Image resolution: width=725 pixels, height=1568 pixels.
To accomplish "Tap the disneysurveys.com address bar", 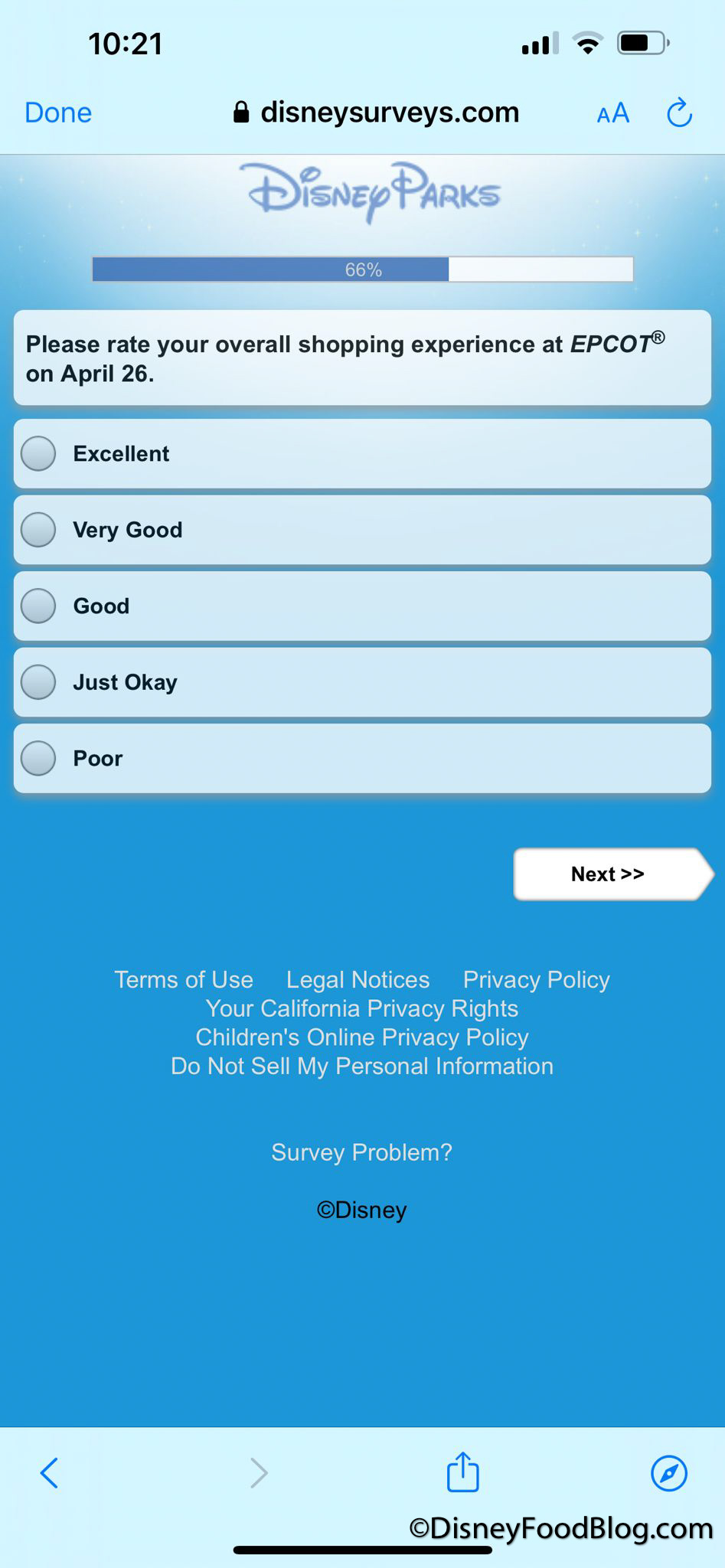I will point(375,113).
